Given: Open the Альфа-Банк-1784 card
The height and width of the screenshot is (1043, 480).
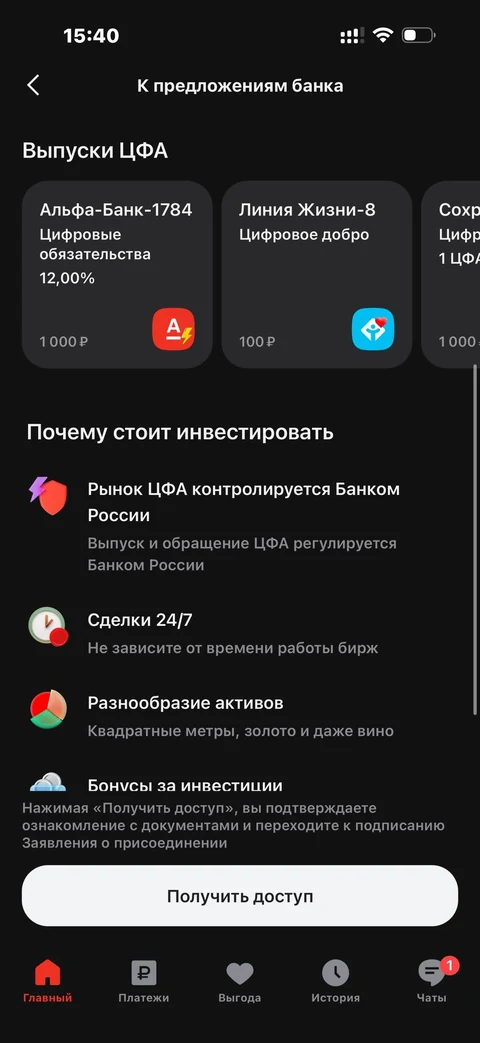Looking at the screenshot, I should 117,274.
